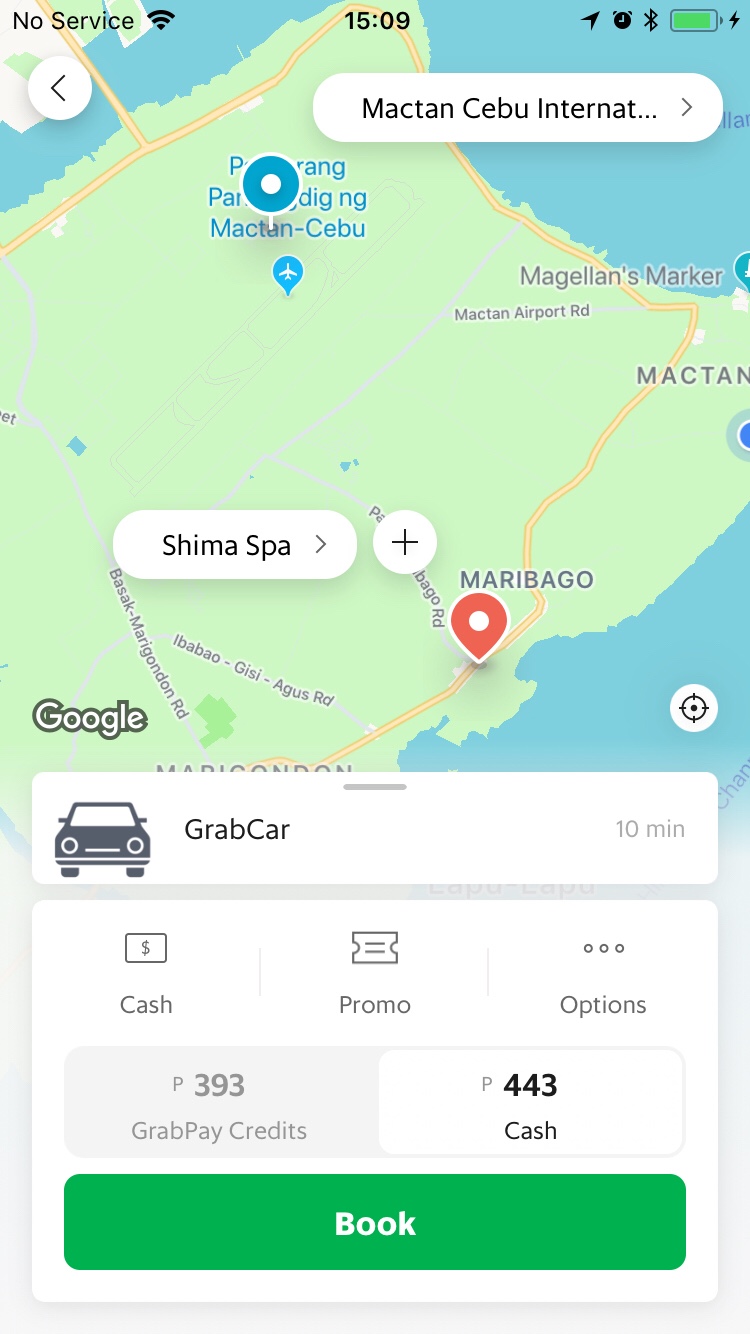Image resolution: width=750 pixels, height=1334 pixels.
Task: Add another stop with the plus button
Action: pos(404,543)
